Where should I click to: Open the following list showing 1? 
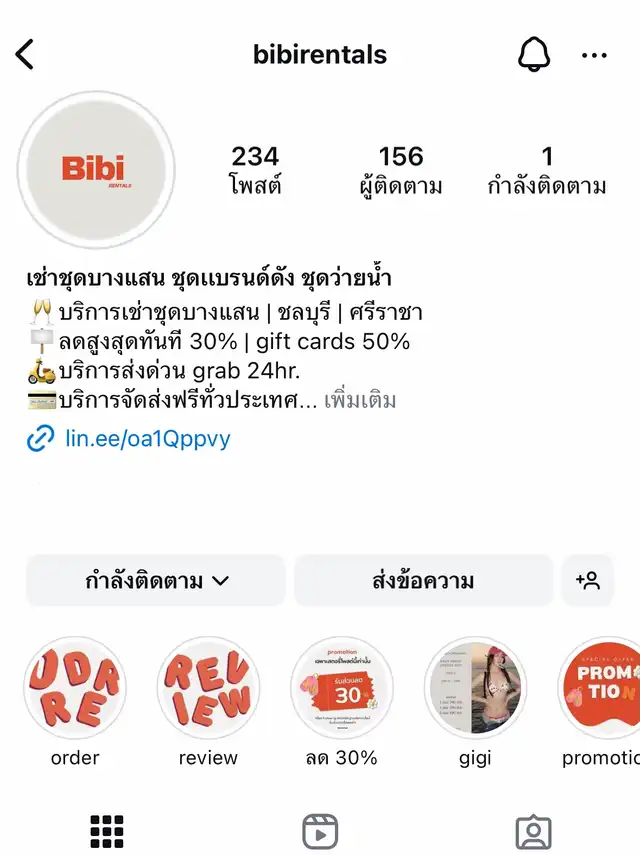(547, 170)
